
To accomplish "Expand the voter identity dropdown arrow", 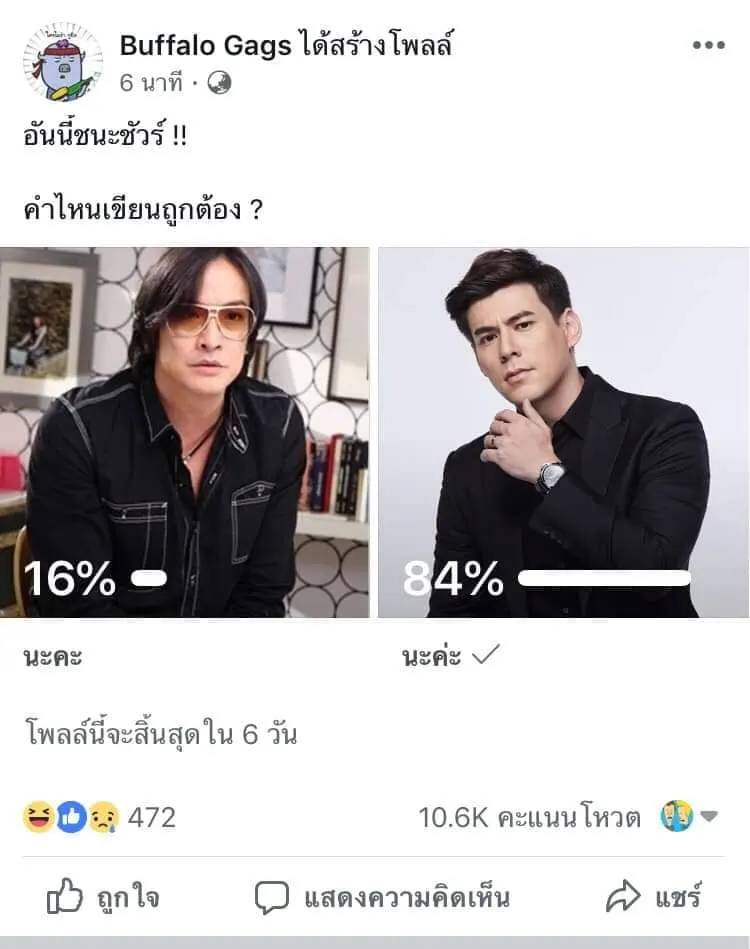I will pos(709,817).
